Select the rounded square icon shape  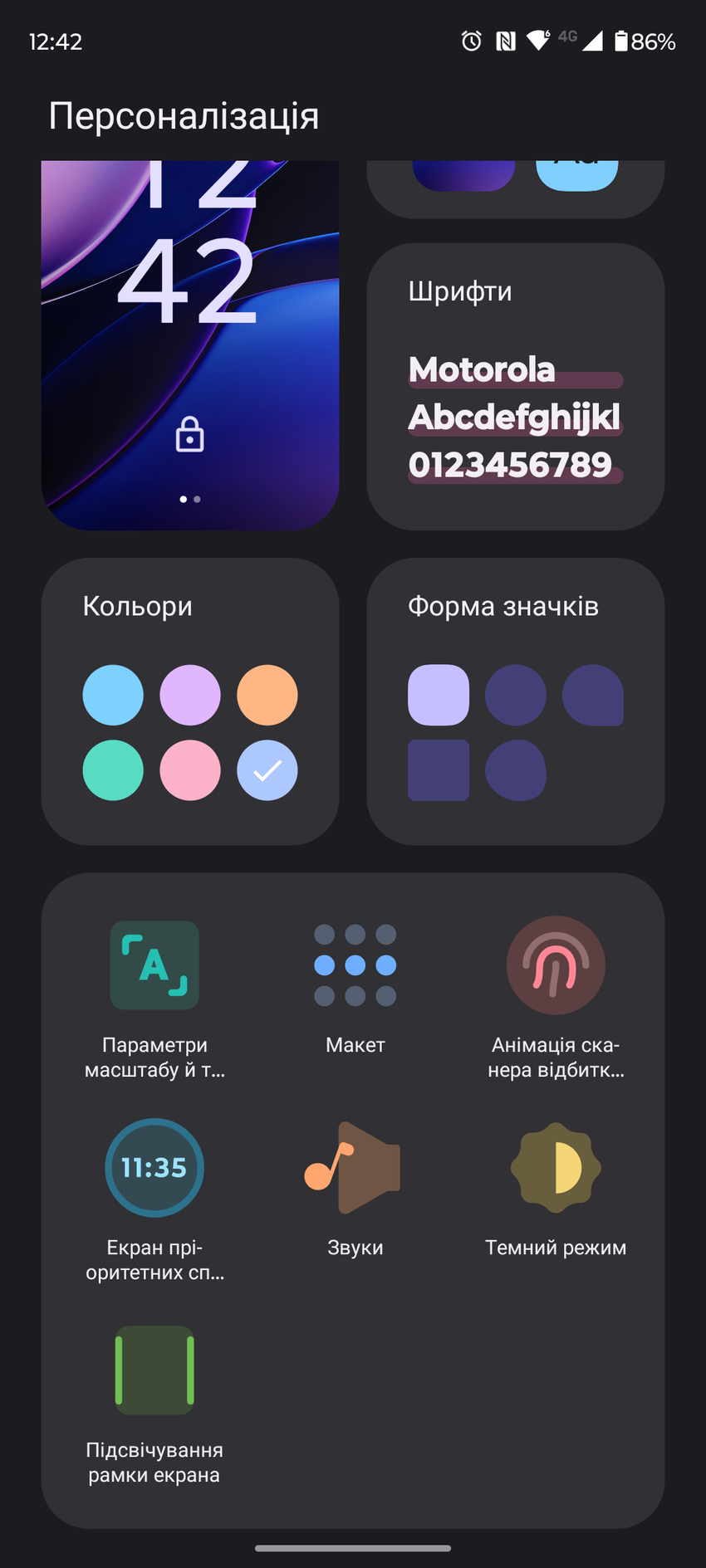439,696
